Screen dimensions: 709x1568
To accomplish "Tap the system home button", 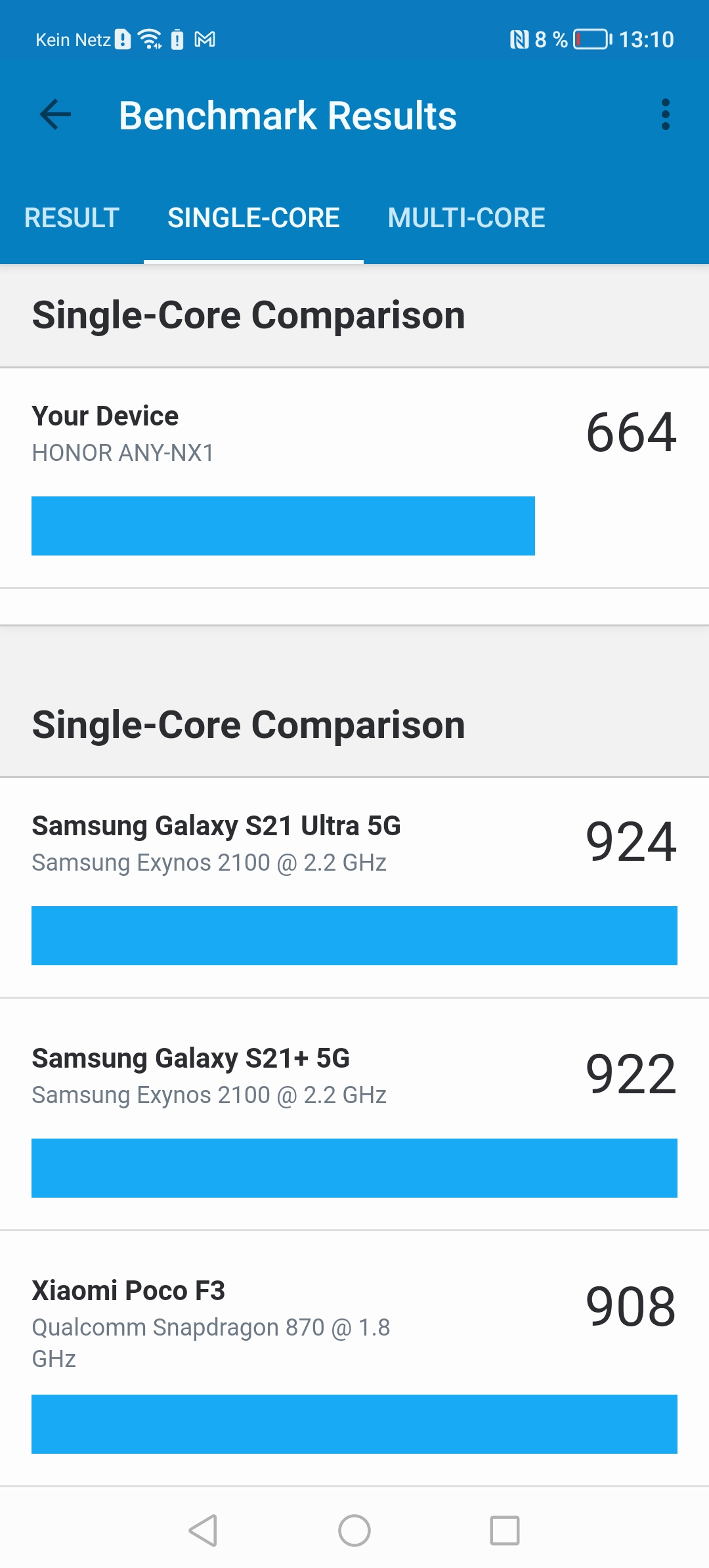I will (x=354, y=1531).
